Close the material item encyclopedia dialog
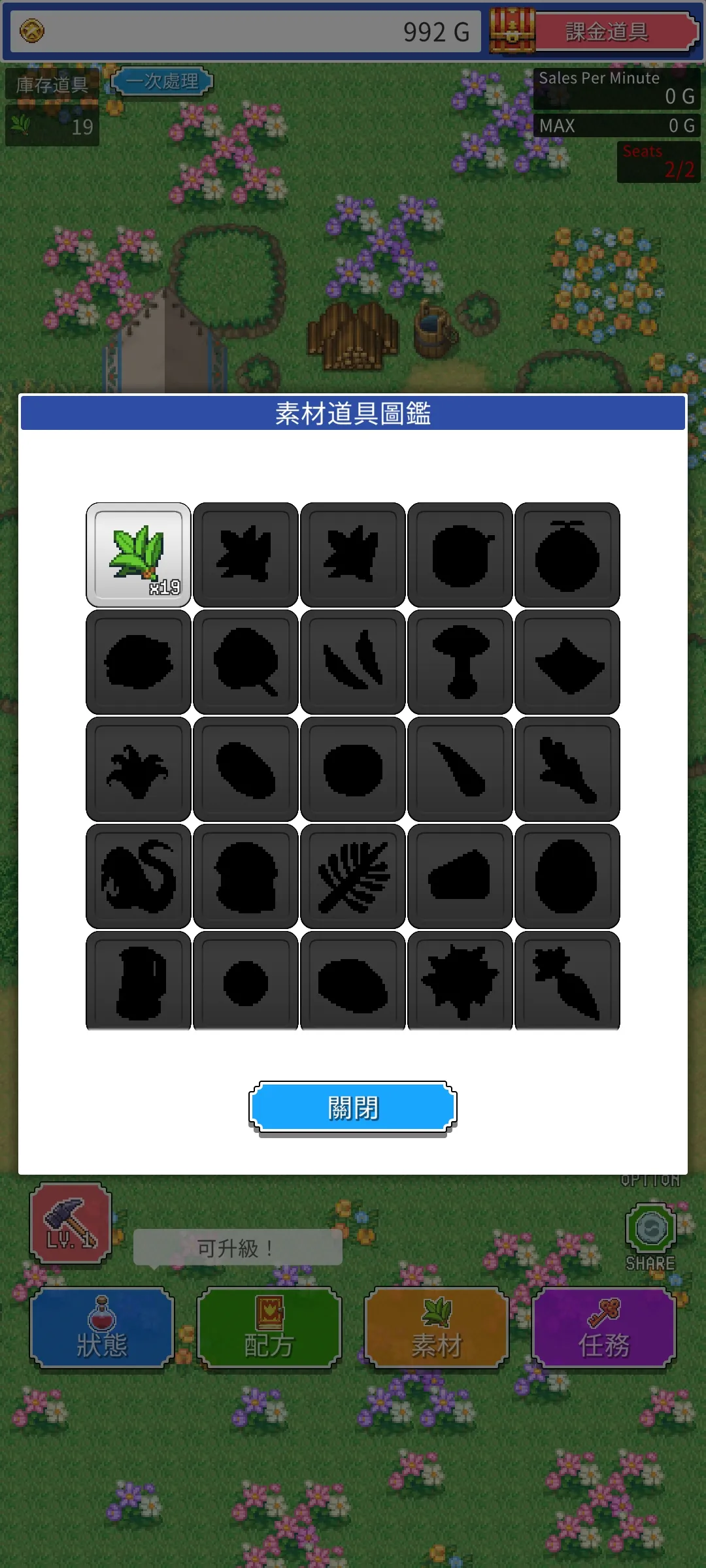The image size is (706, 1568). tap(352, 1107)
